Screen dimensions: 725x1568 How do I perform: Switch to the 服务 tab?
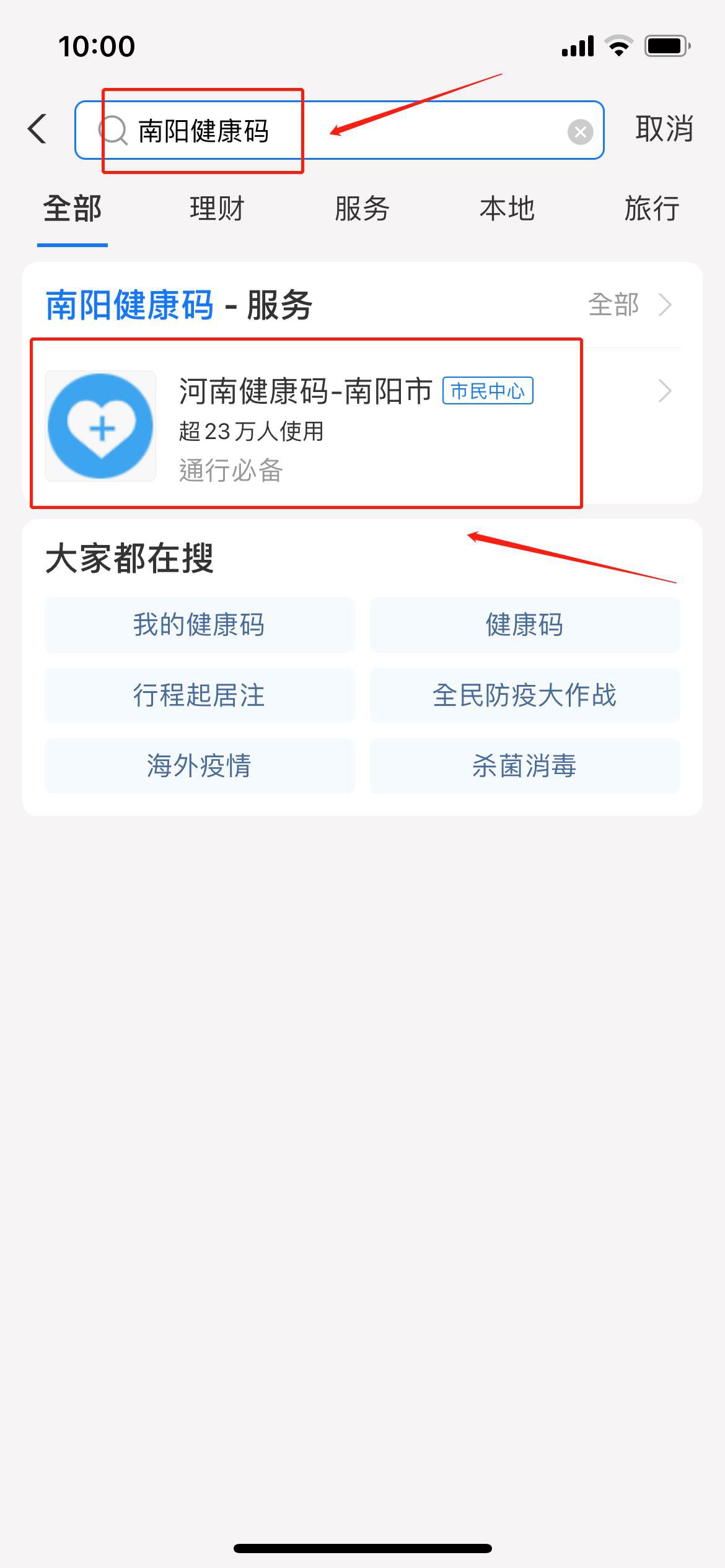point(362,209)
